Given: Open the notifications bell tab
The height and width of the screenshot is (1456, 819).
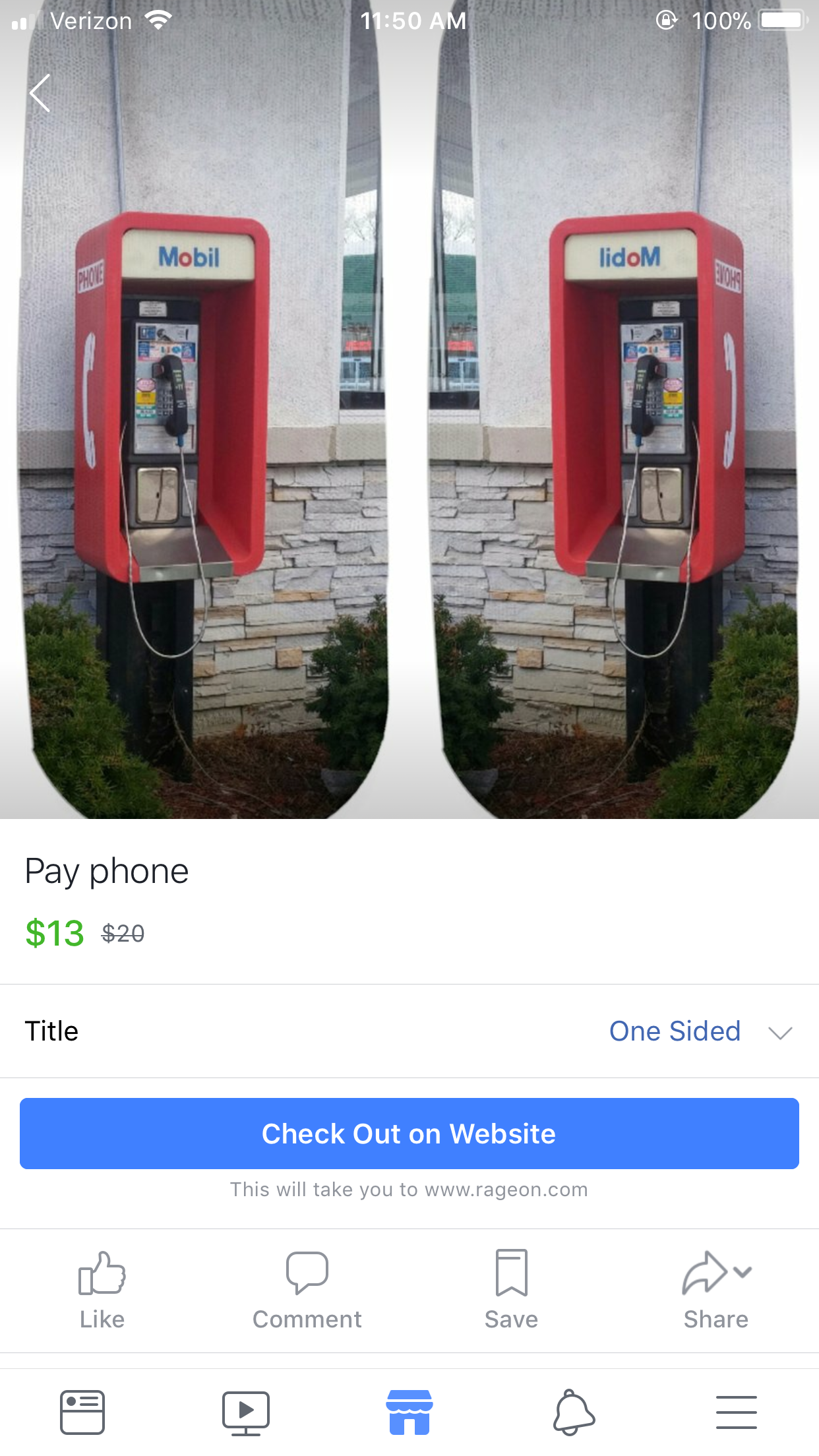Looking at the screenshot, I should [573, 1412].
